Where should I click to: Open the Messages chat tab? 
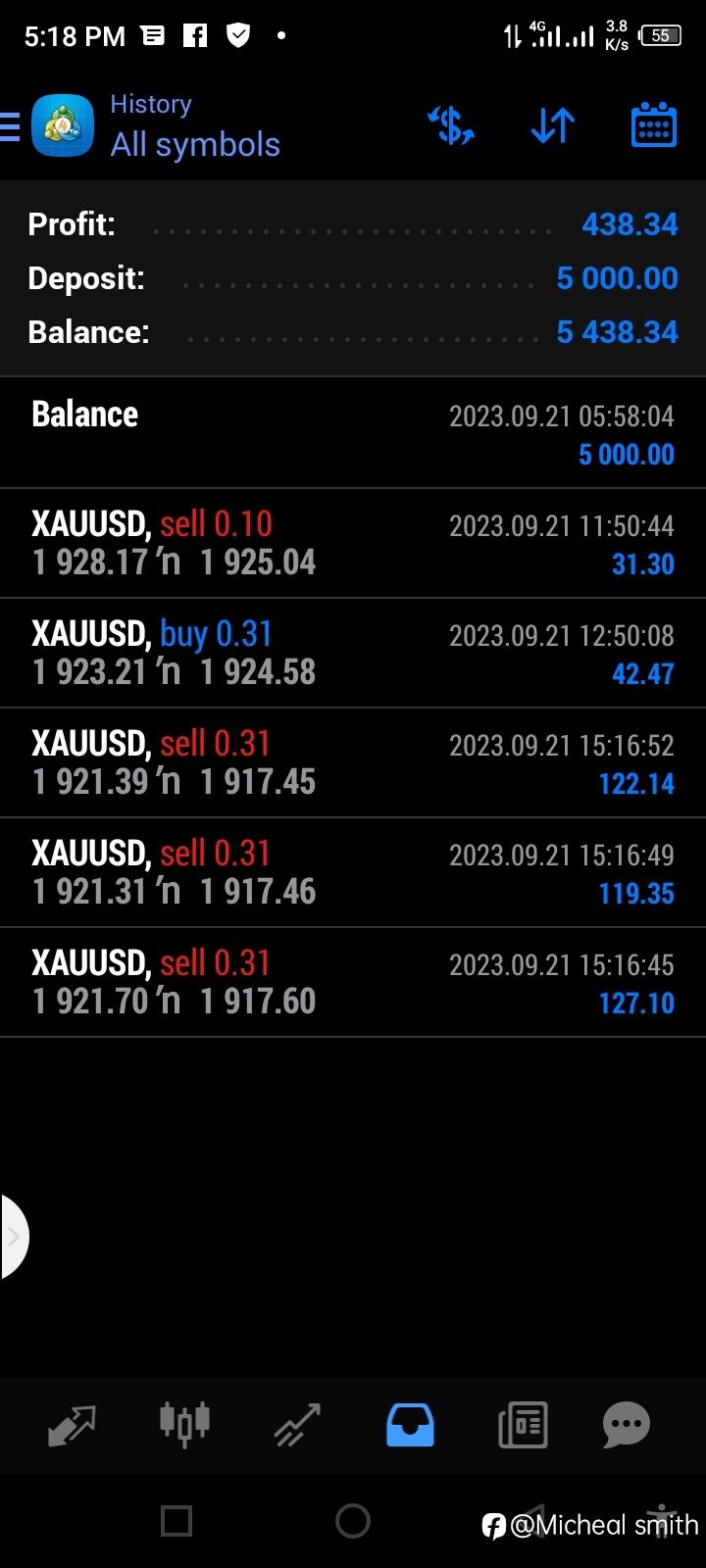pyautogui.click(x=627, y=1425)
